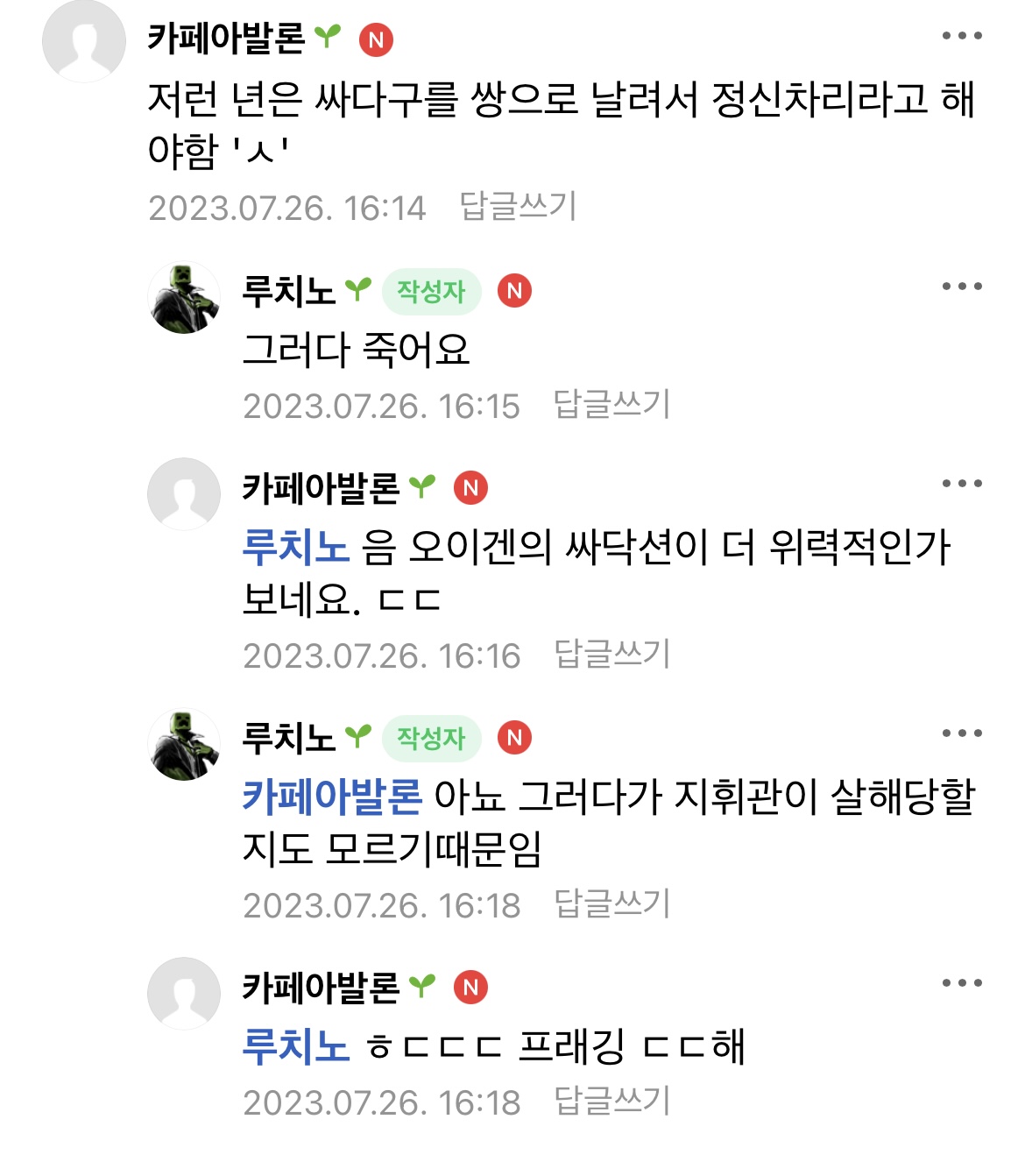Open more options for the 16:16 comment
1025x1176 pixels.
point(961,484)
